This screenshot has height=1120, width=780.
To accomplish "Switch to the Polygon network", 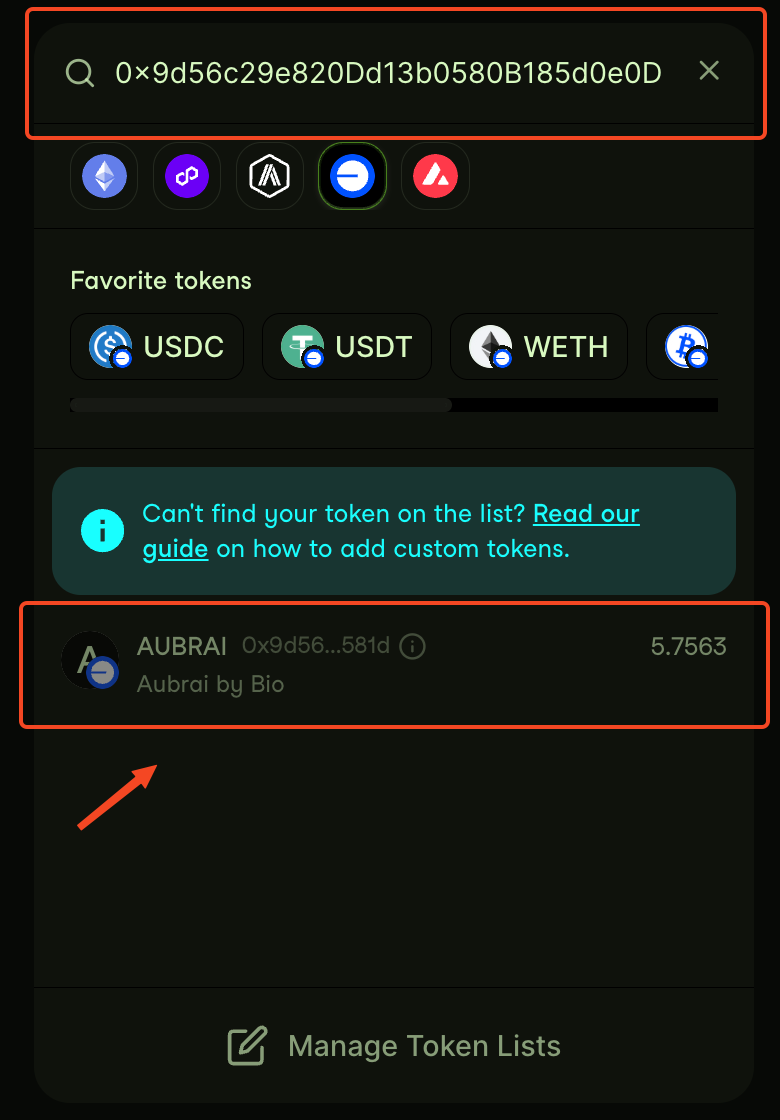I will coord(187,177).
